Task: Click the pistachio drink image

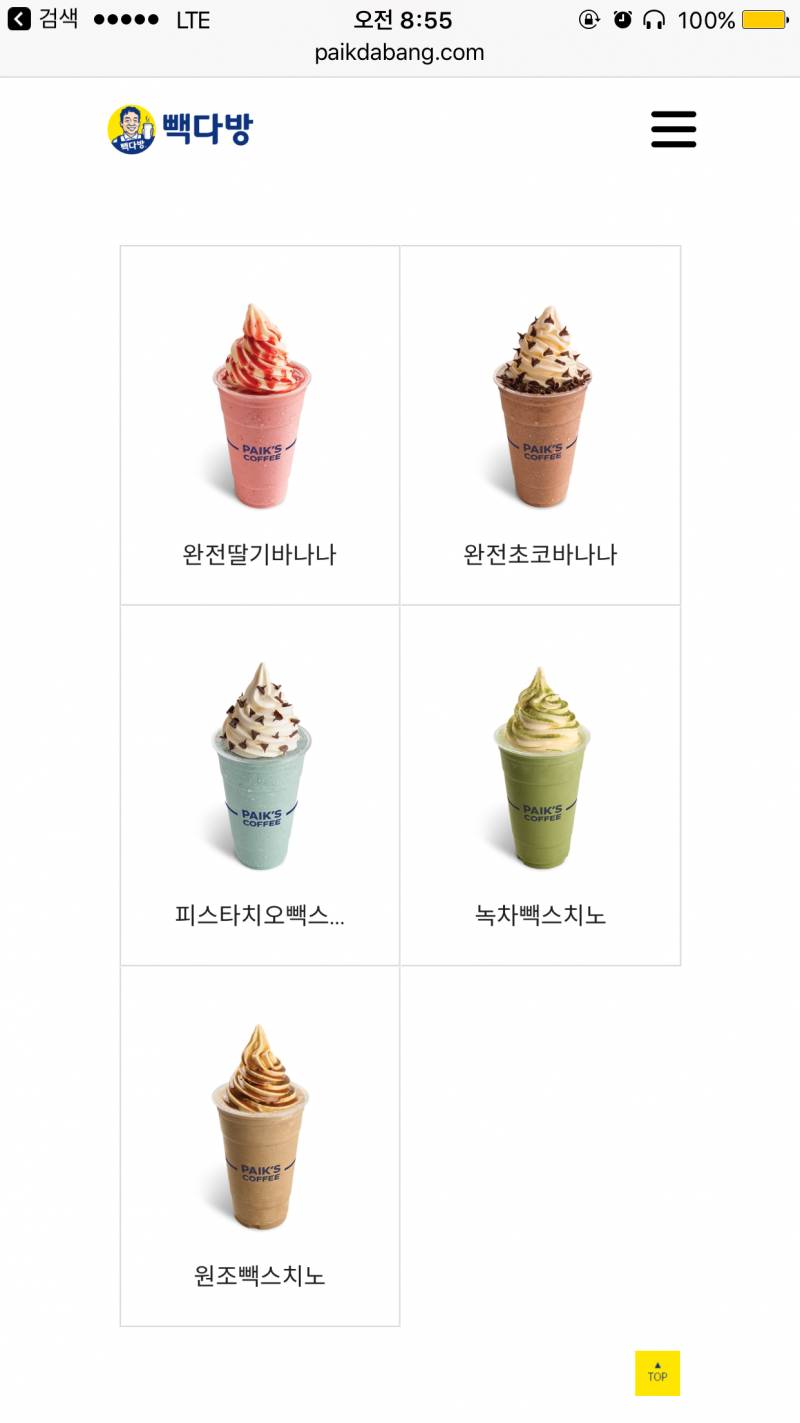Action: 259,770
